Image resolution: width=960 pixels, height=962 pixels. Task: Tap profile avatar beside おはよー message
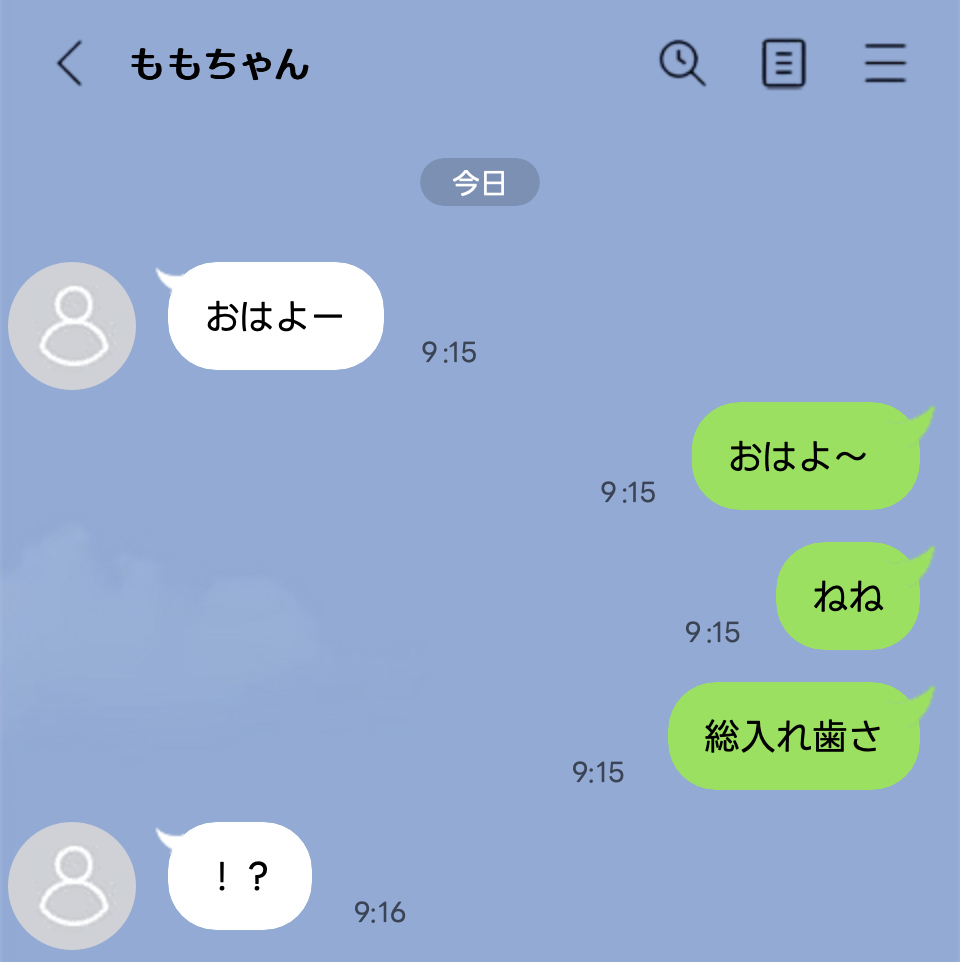coord(72,326)
